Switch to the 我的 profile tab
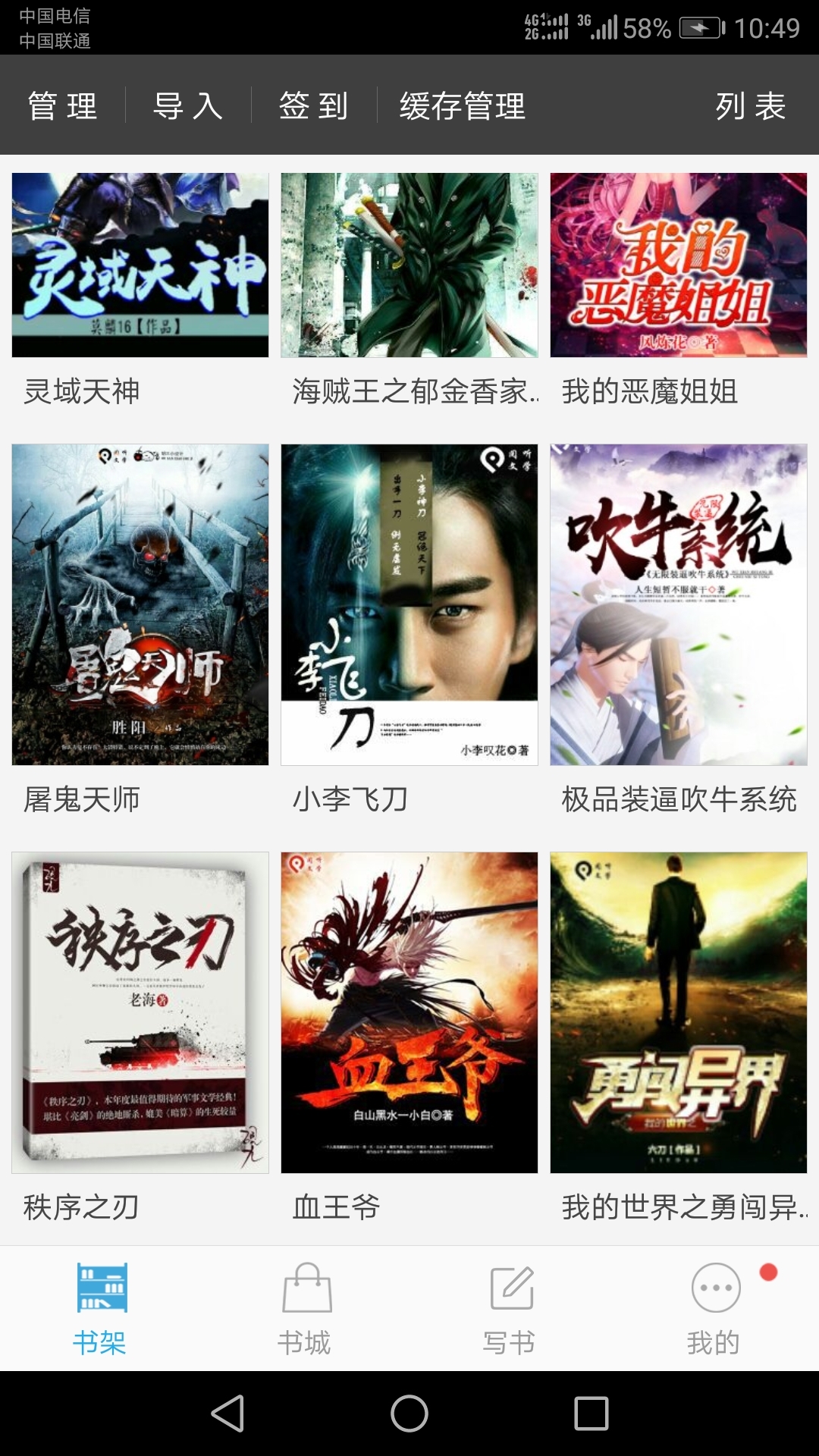The width and height of the screenshot is (819, 1456). coord(715,1309)
